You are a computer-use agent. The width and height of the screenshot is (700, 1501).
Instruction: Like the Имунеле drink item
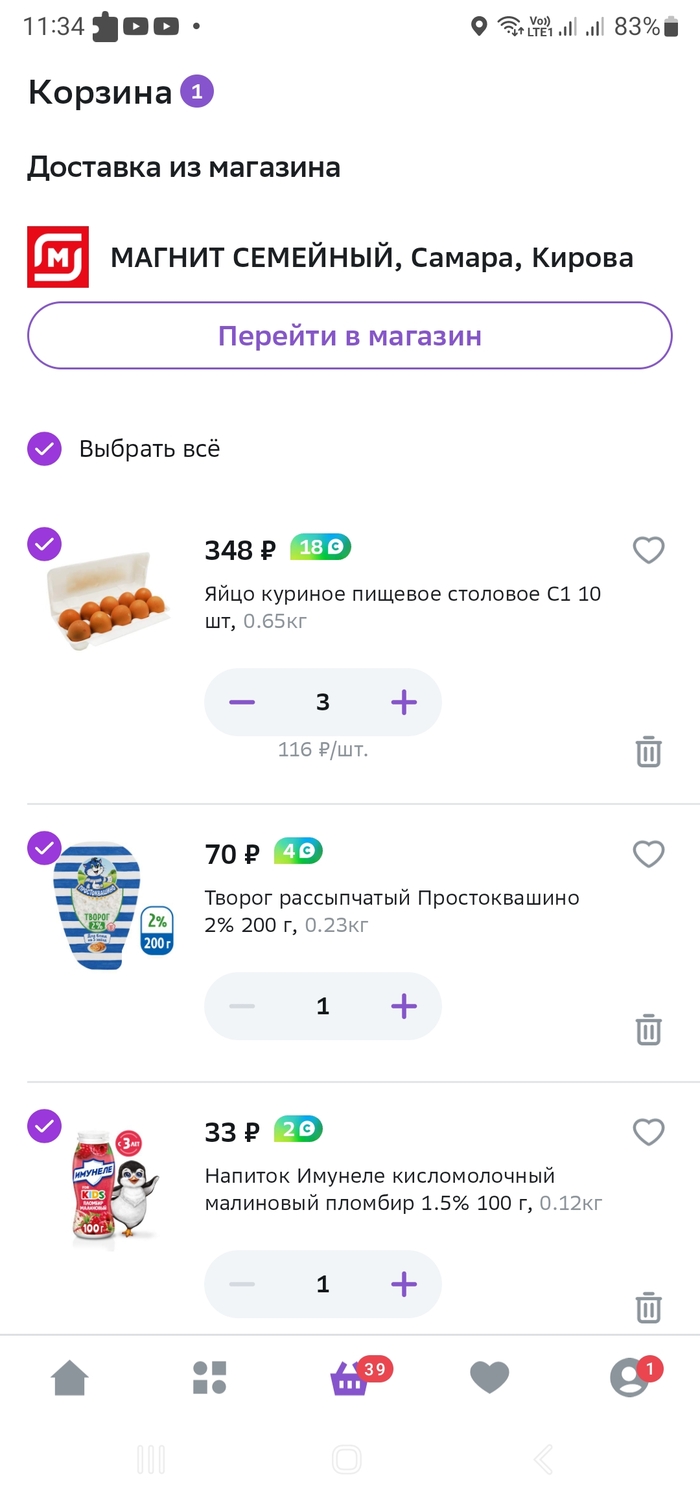pyautogui.click(x=649, y=1132)
